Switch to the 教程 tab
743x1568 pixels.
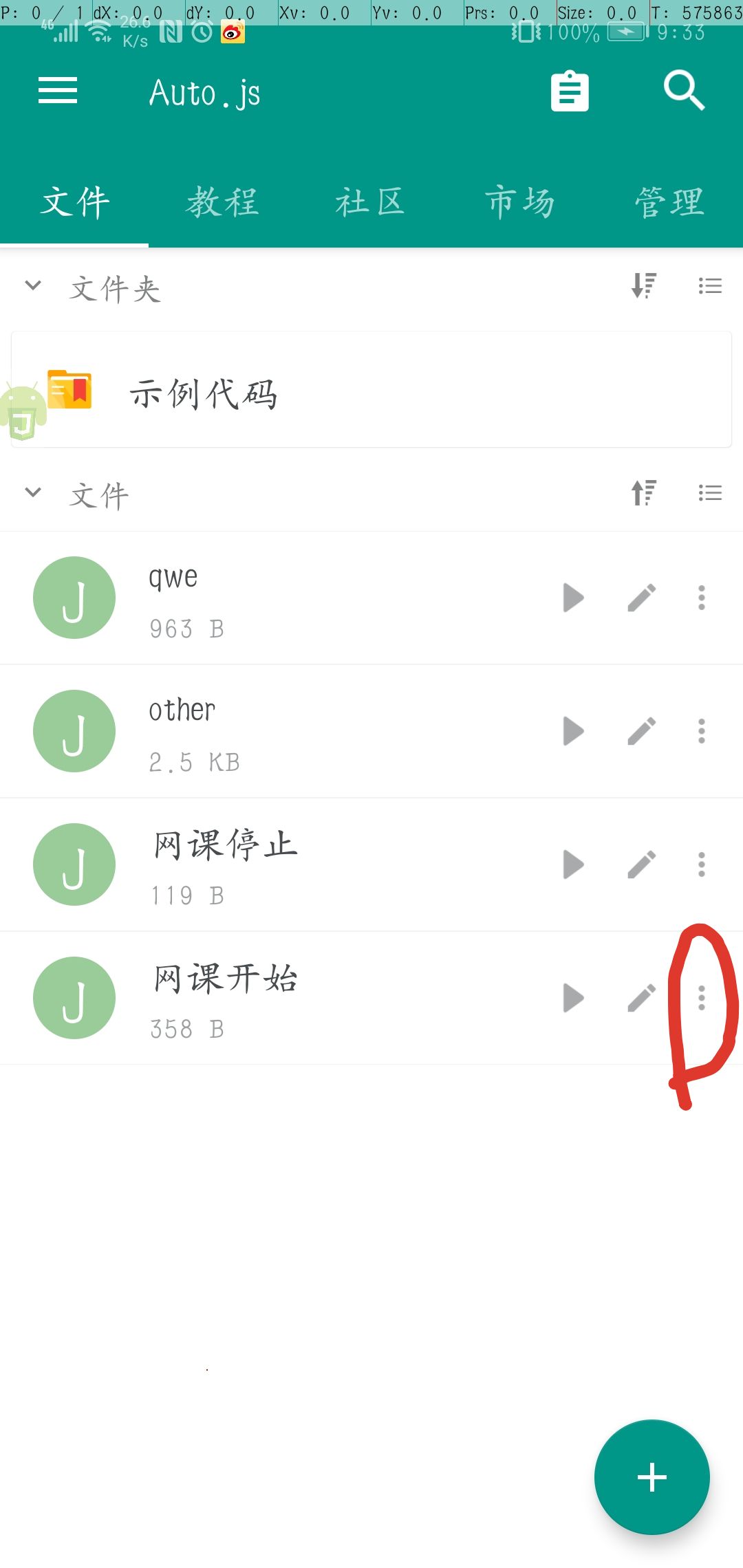[223, 203]
